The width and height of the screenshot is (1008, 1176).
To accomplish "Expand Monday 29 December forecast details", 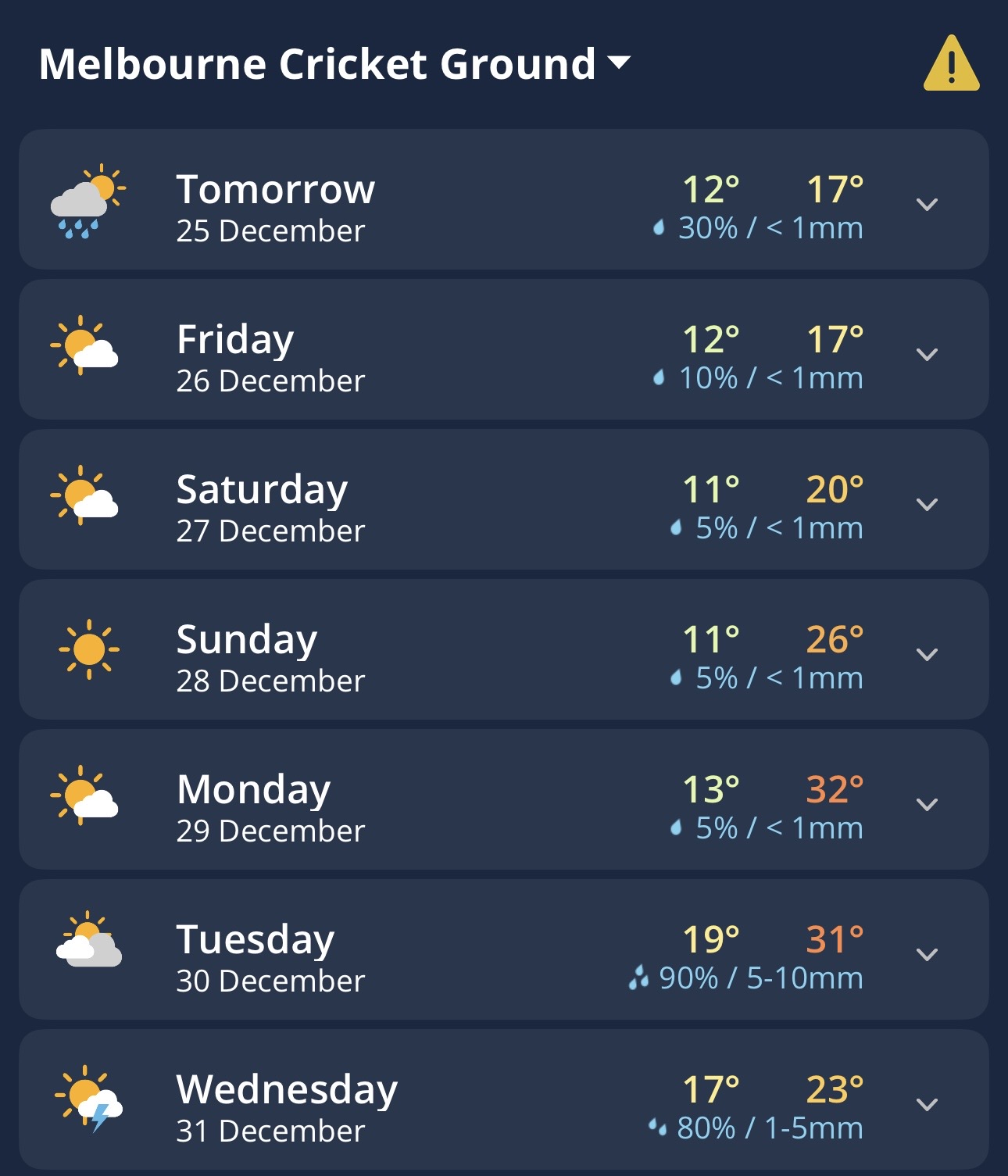I will 927,805.
